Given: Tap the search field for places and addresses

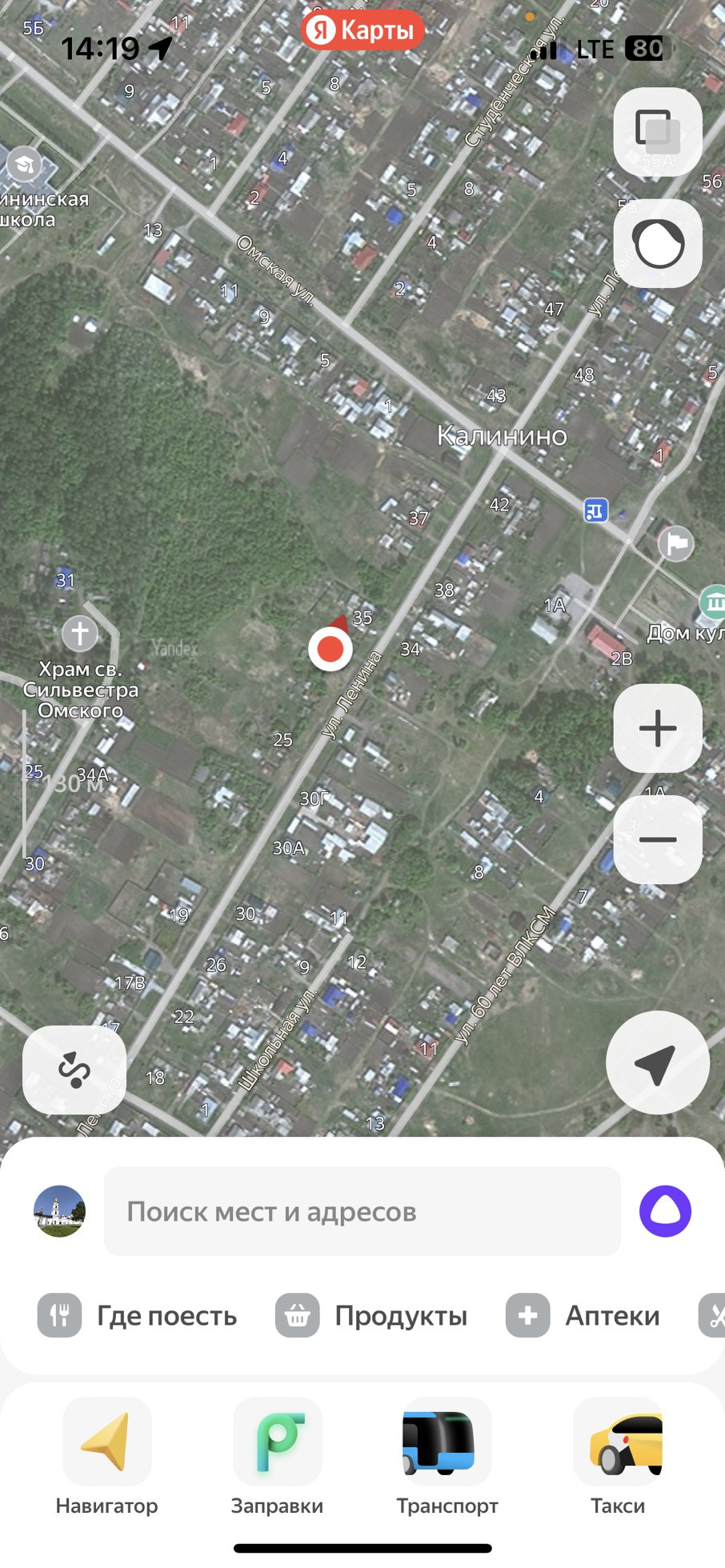Looking at the screenshot, I should [362, 1211].
